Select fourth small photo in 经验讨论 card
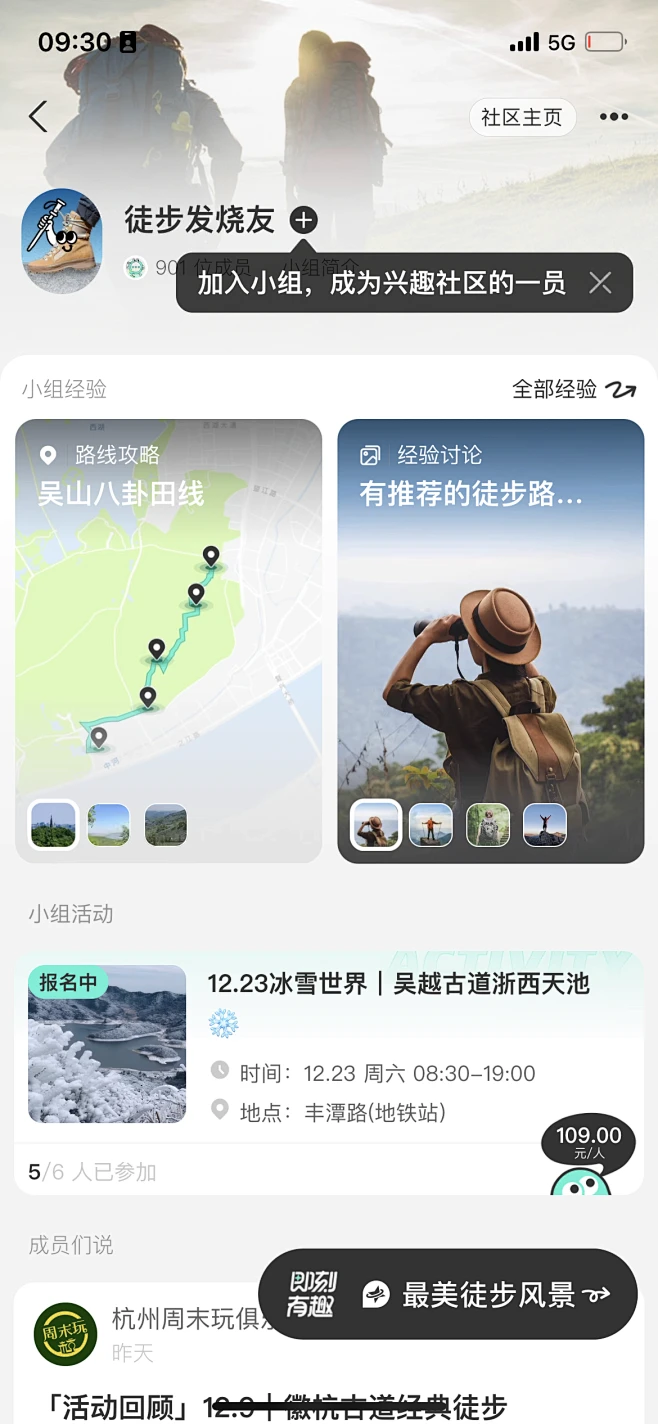The image size is (658, 1424). point(545,825)
